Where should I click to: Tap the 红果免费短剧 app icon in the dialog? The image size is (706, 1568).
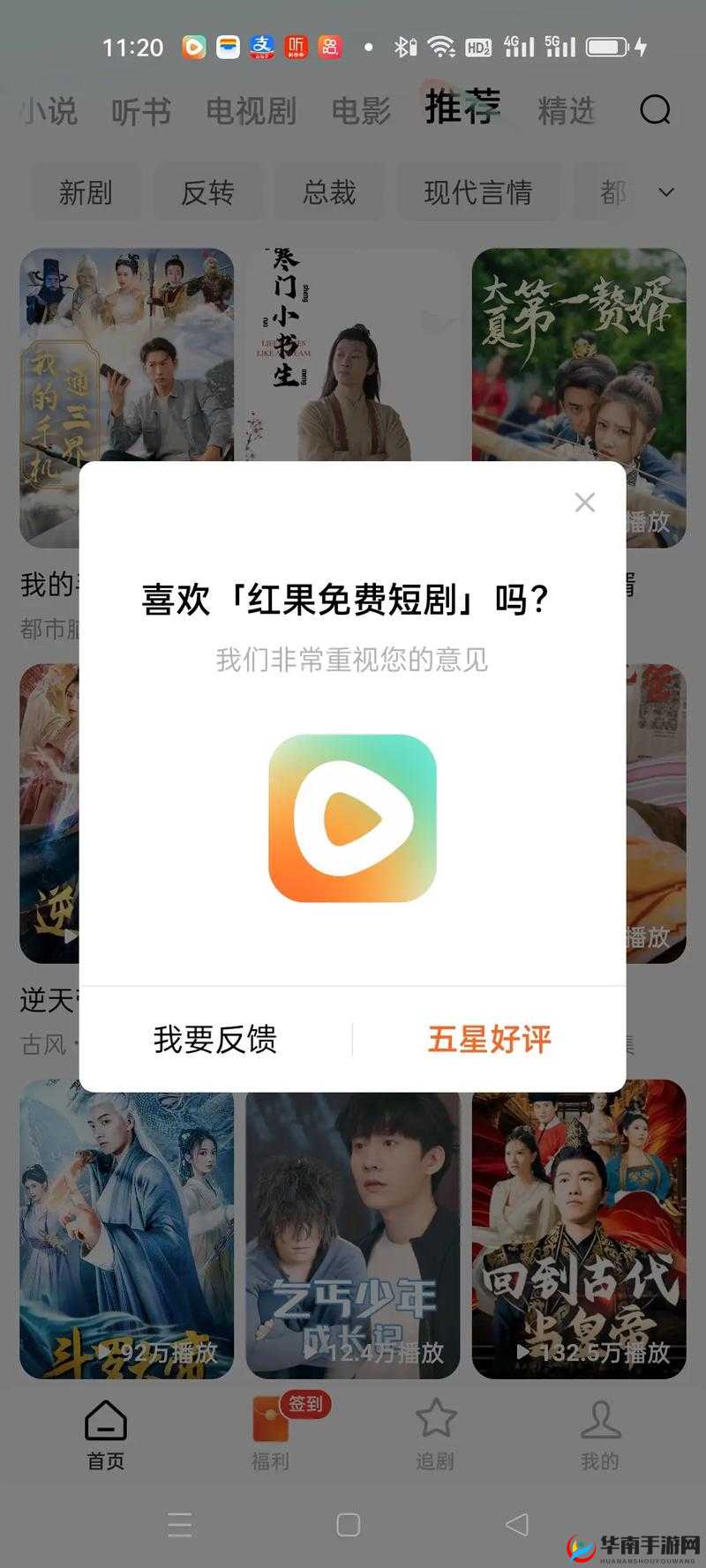pos(353,818)
